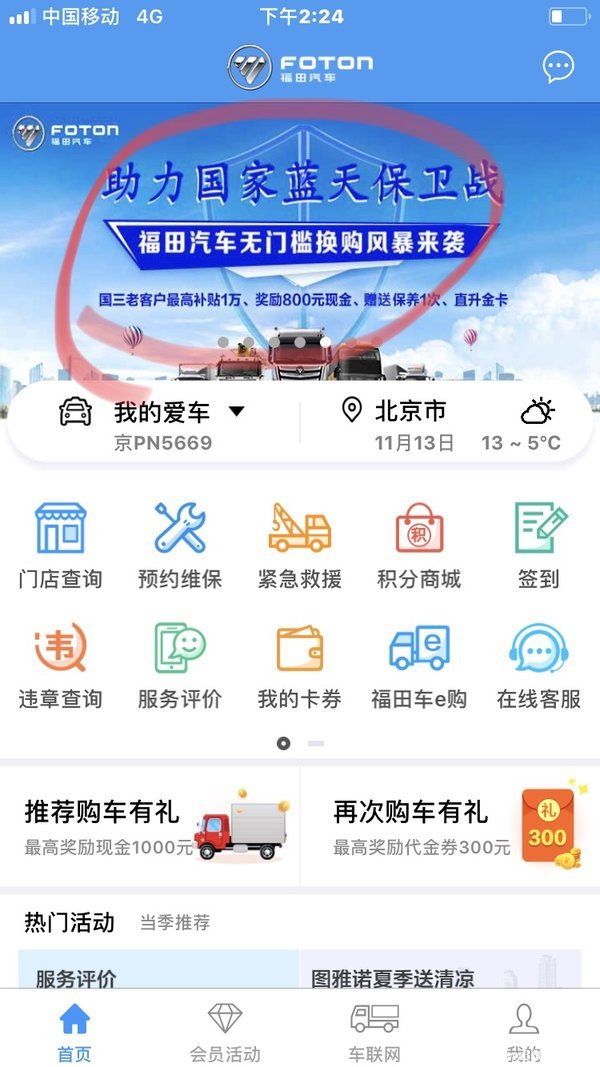The image size is (600, 1067).
Task: Open 服务评价 service rating icon
Action: pyautogui.click(x=180, y=665)
